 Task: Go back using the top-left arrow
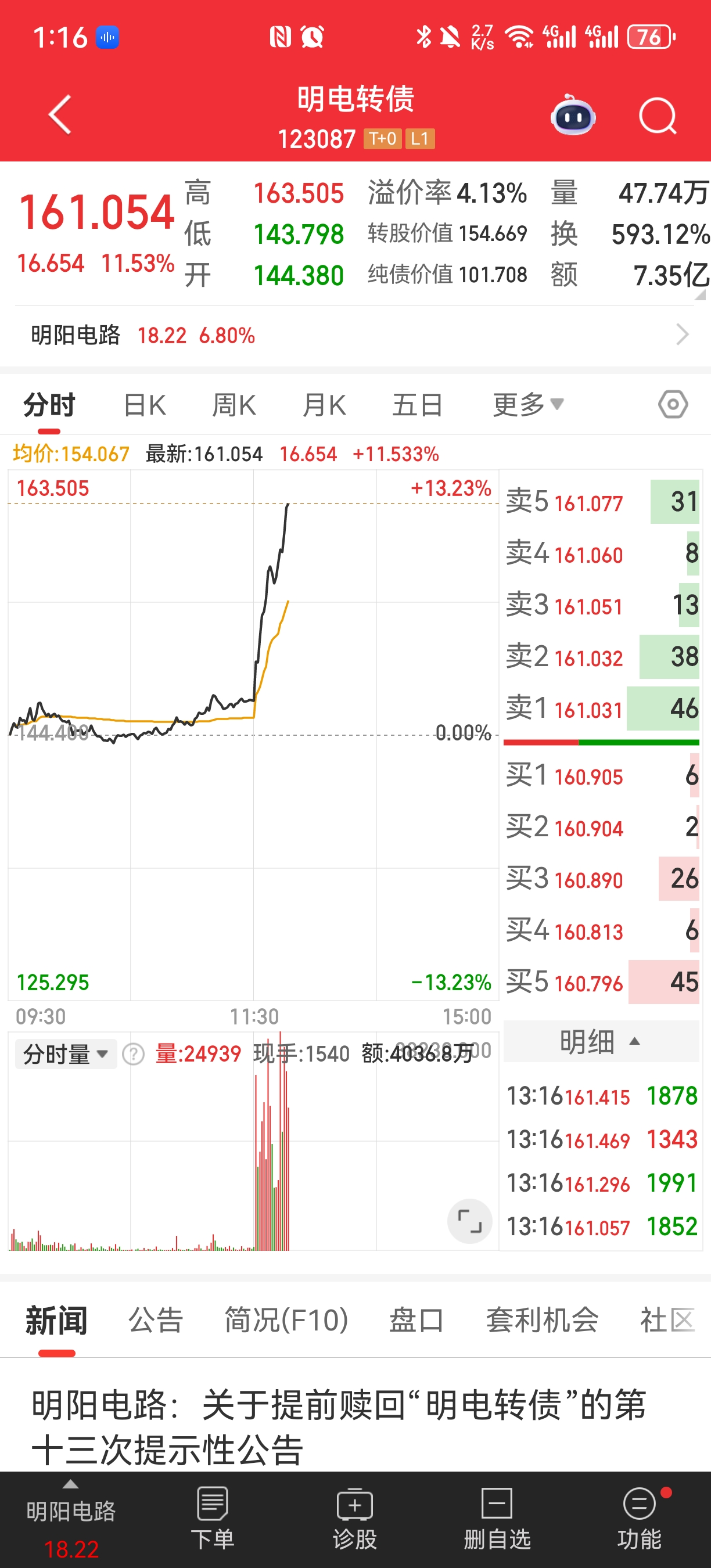point(60,114)
